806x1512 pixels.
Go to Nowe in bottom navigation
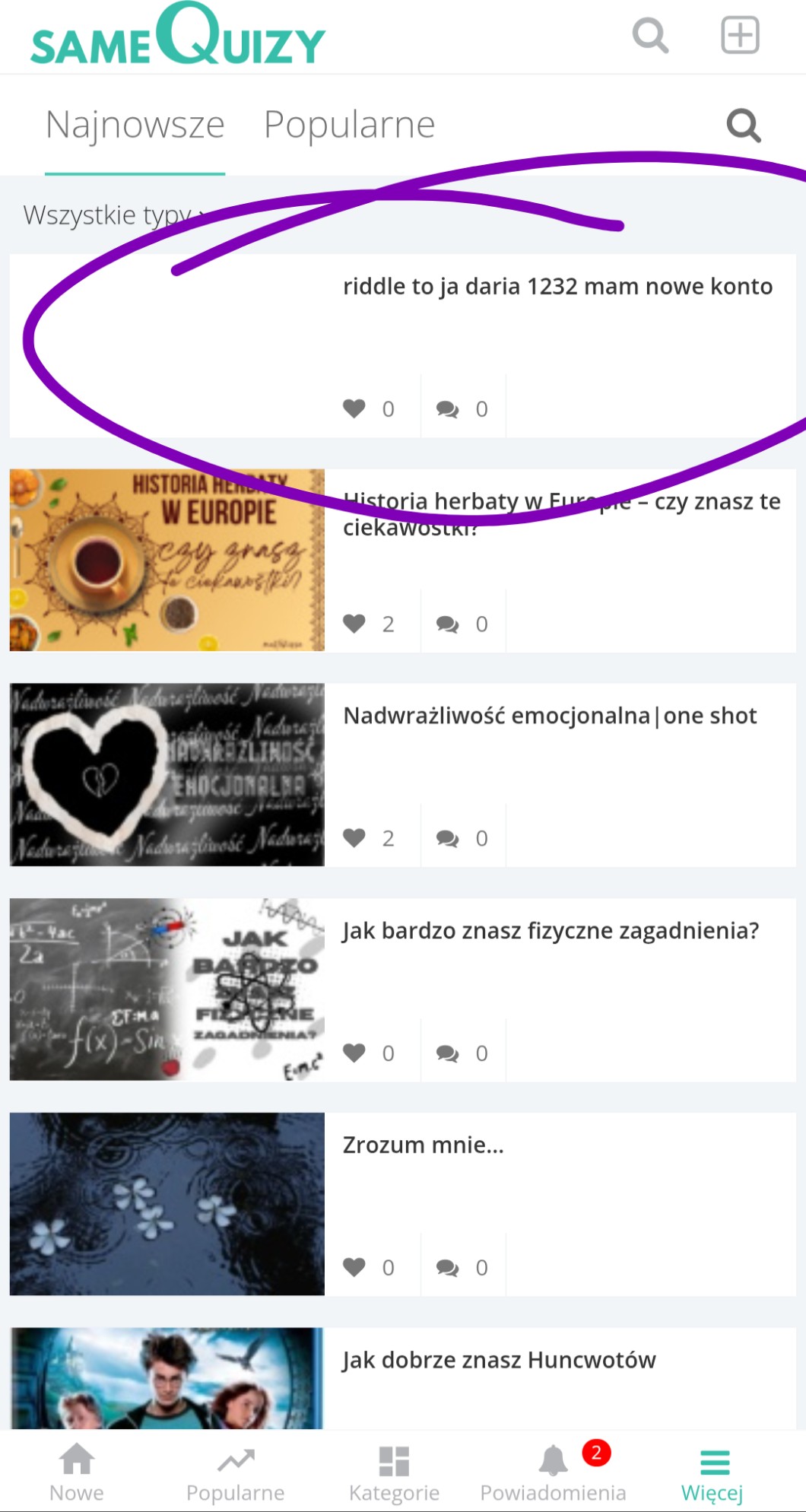coord(77,1471)
